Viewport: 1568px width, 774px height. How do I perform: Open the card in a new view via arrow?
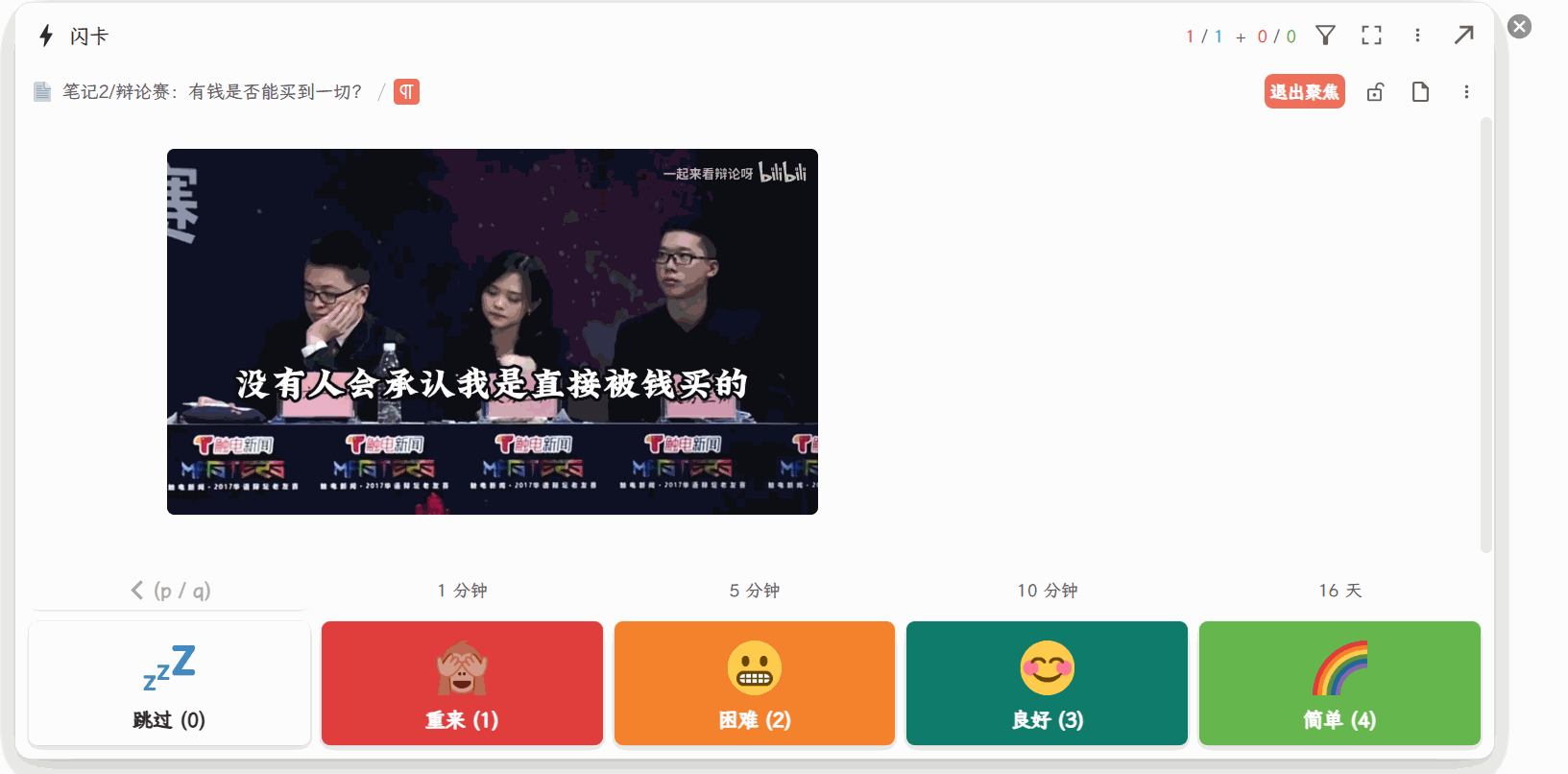point(1463,36)
